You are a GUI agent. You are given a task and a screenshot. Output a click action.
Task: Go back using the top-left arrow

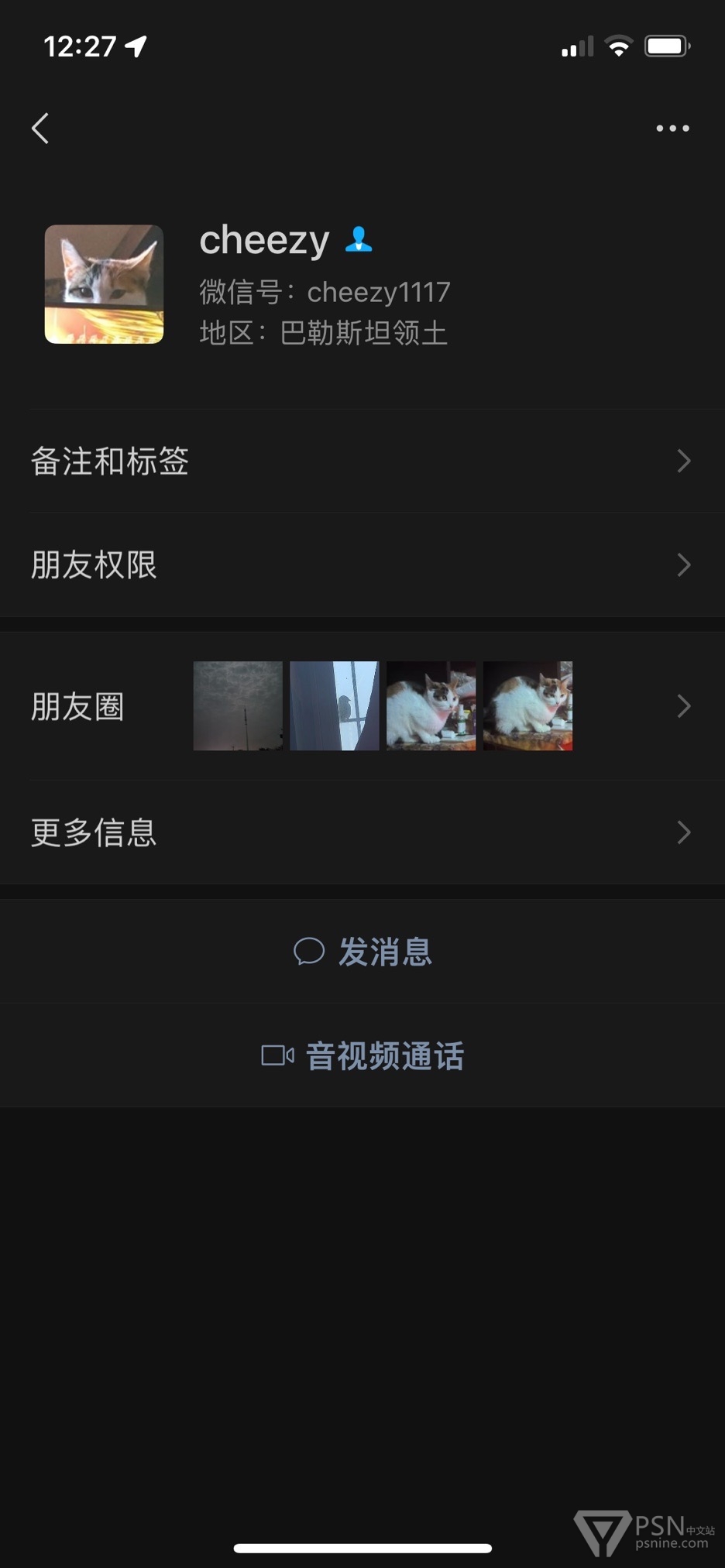click(40, 129)
